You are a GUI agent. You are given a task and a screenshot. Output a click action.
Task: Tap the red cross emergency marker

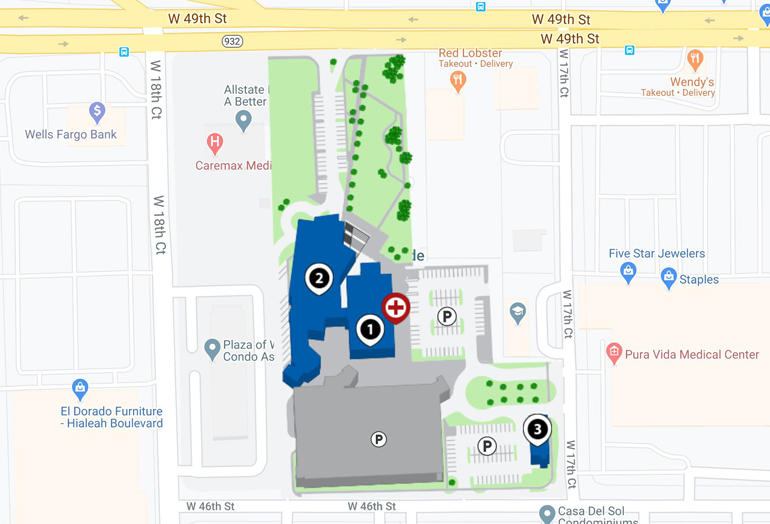396,307
